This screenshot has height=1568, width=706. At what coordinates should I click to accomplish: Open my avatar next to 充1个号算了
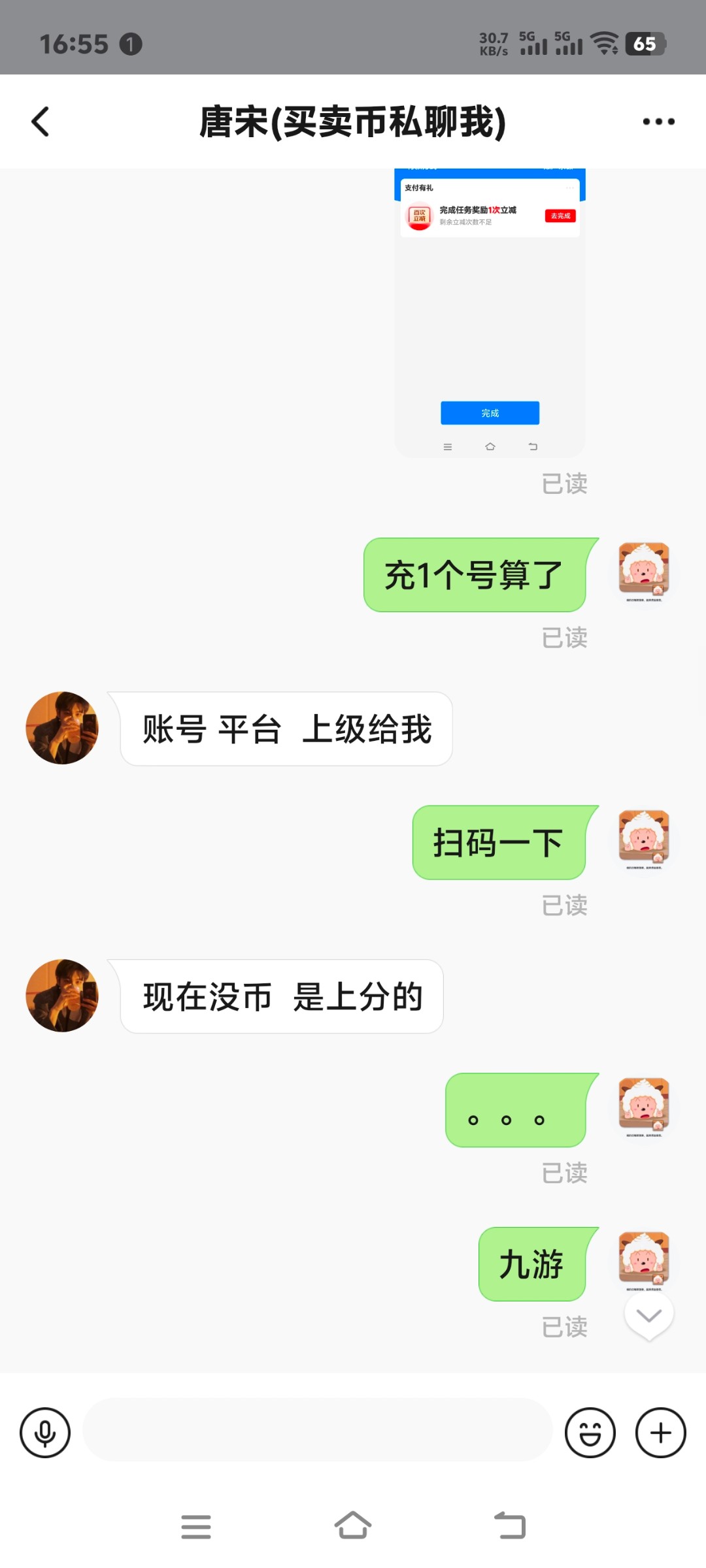click(x=644, y=572)
